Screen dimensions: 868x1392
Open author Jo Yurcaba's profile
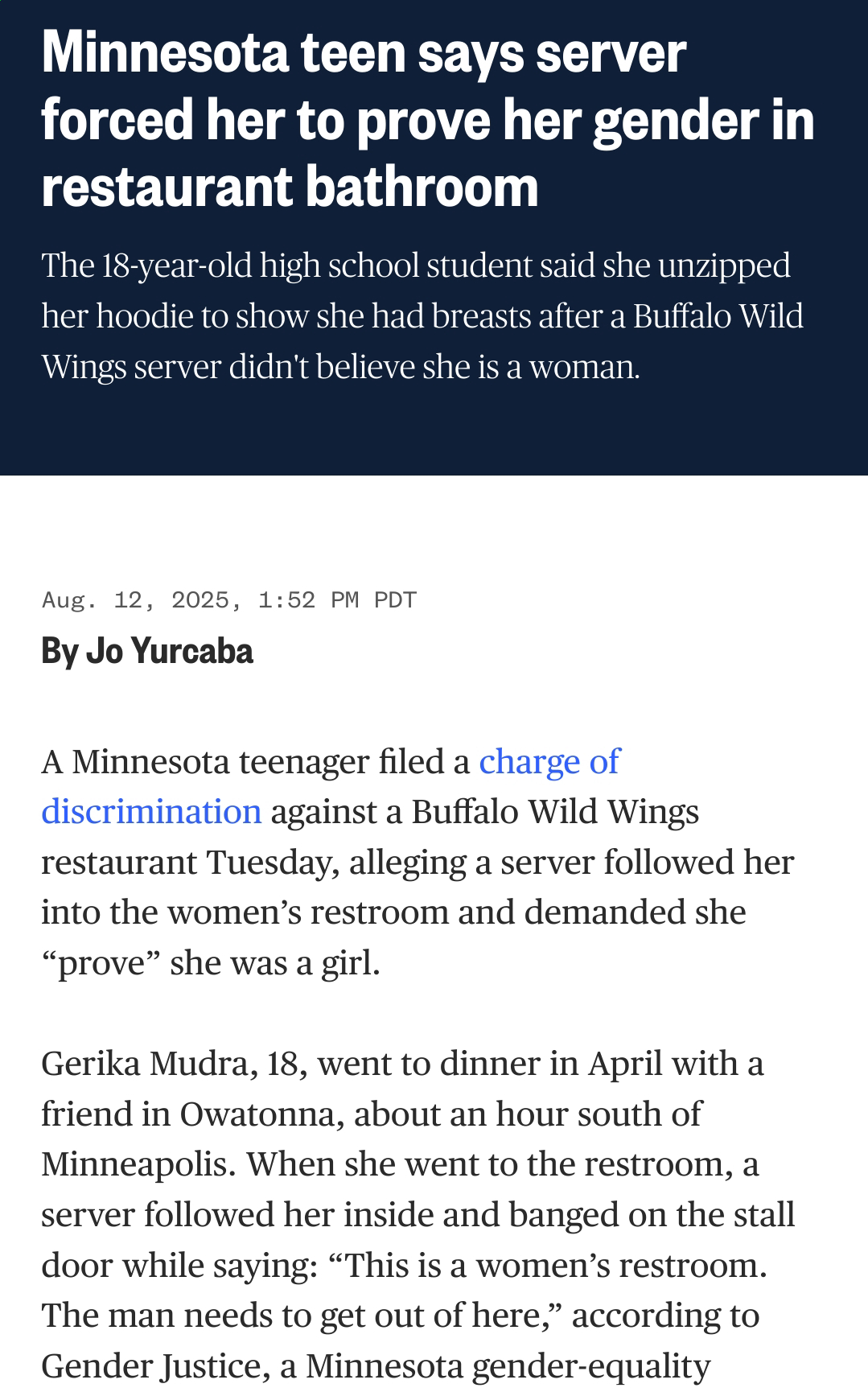[x=170, y=651]
